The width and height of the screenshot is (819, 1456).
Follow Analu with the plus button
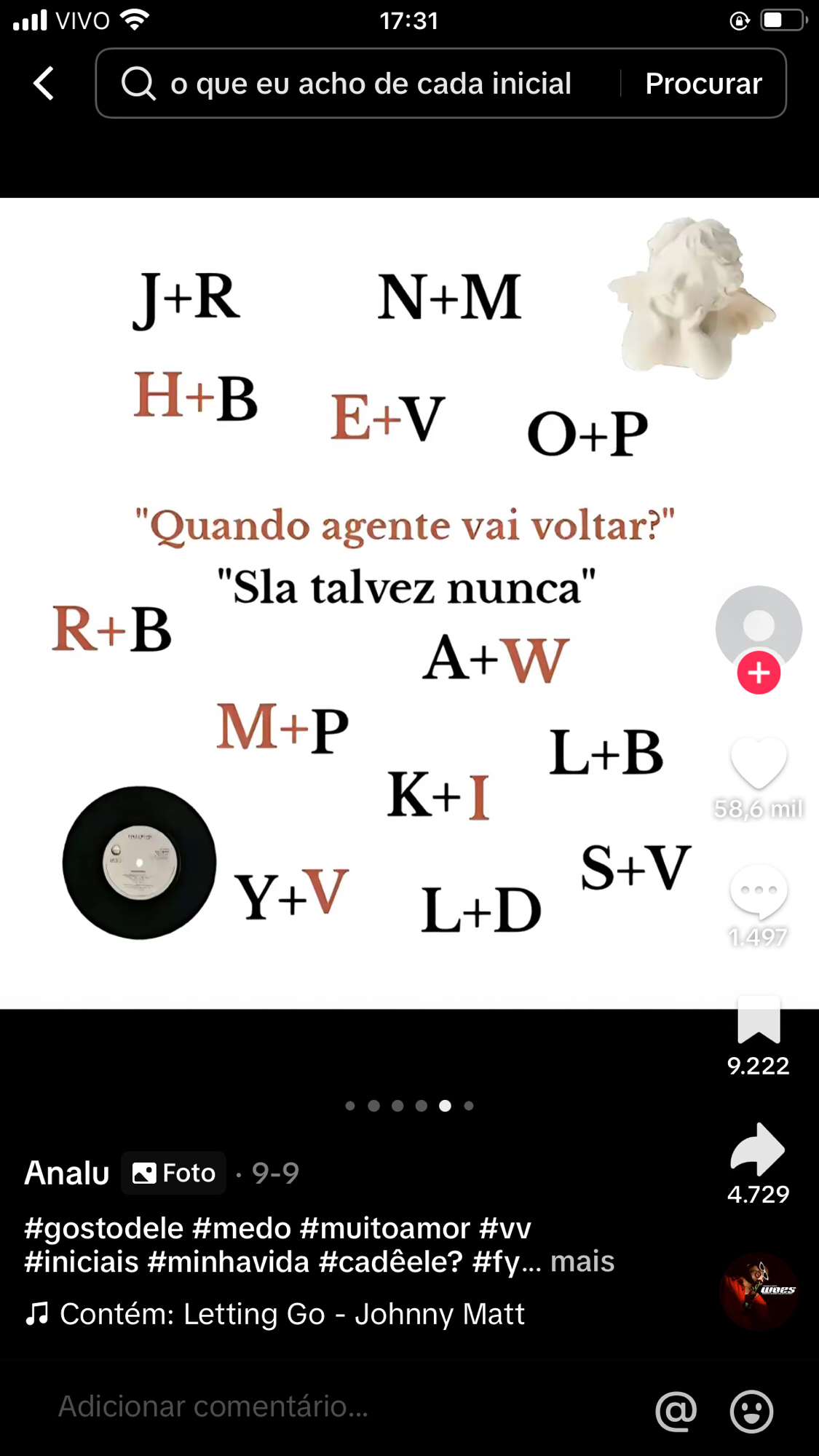pos(759,673)
